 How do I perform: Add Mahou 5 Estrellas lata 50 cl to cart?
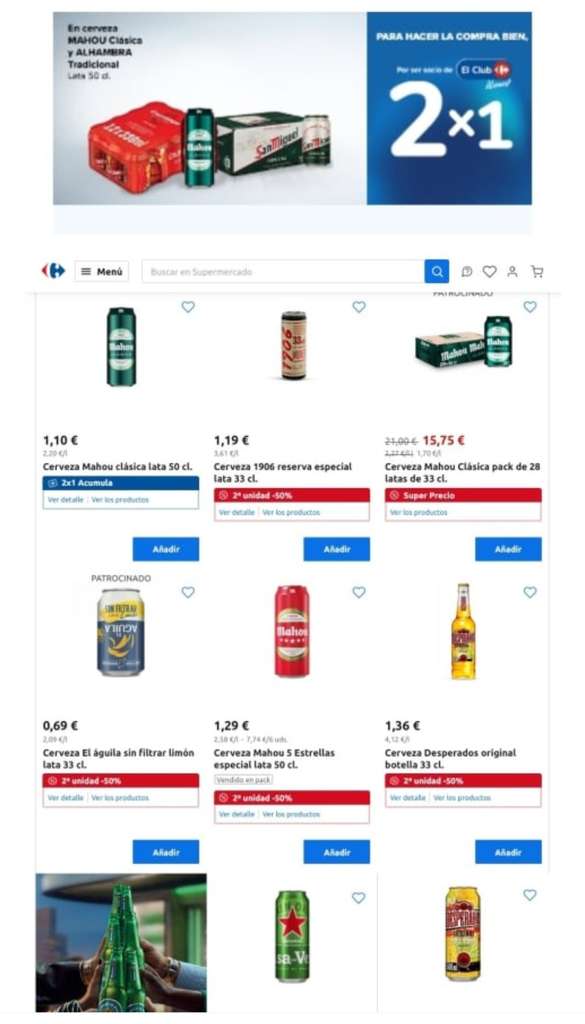[x=337, y=852]
